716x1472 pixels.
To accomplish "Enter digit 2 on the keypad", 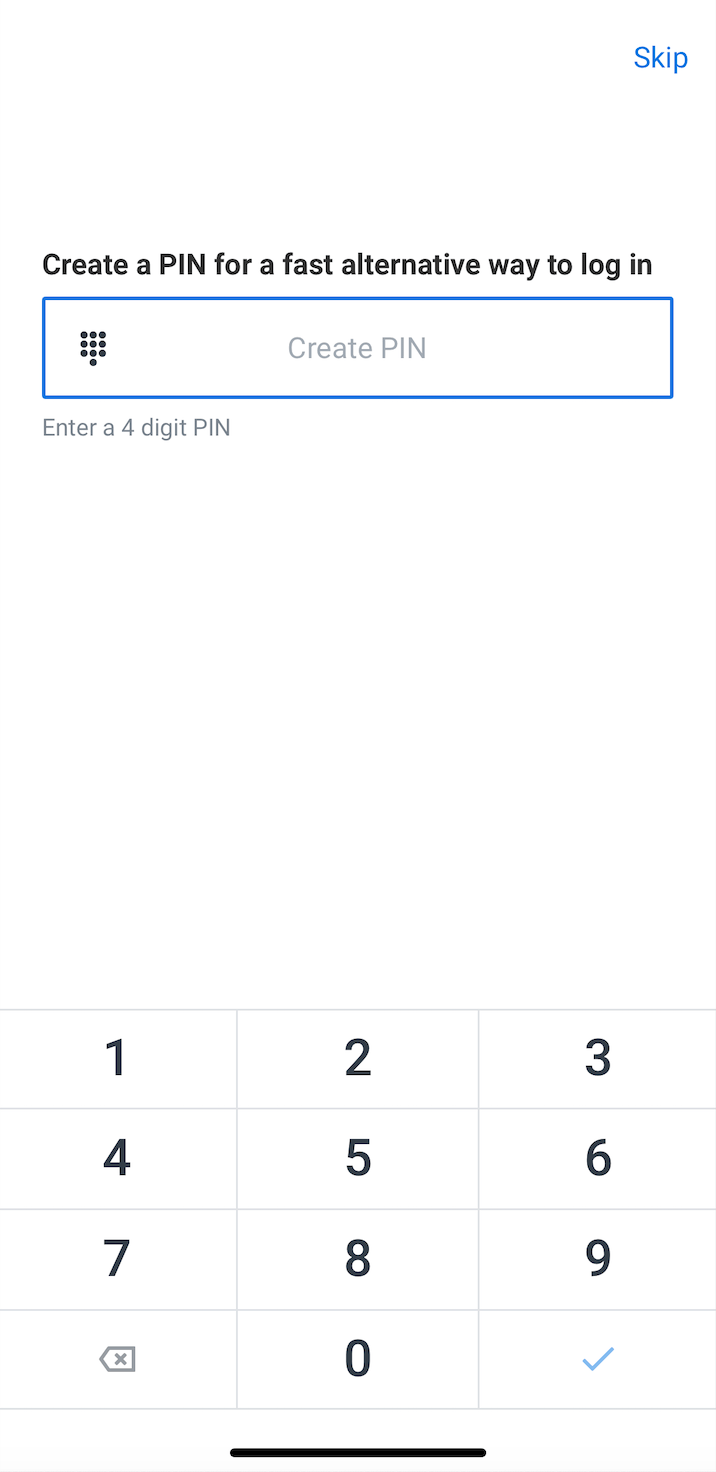I will point(358,1058).
